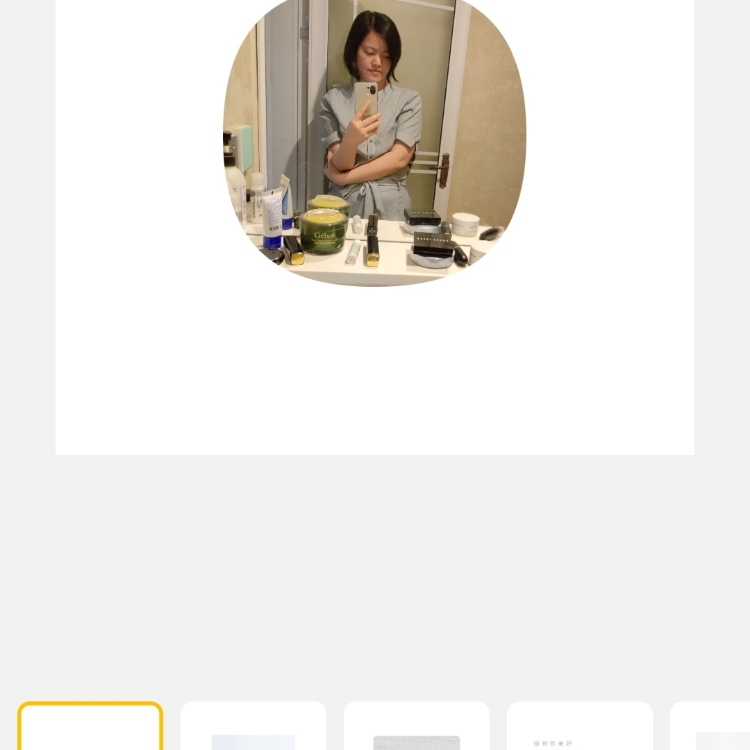
Task: Select the blank white template with yellow border
Action: [x=90, y=727]
